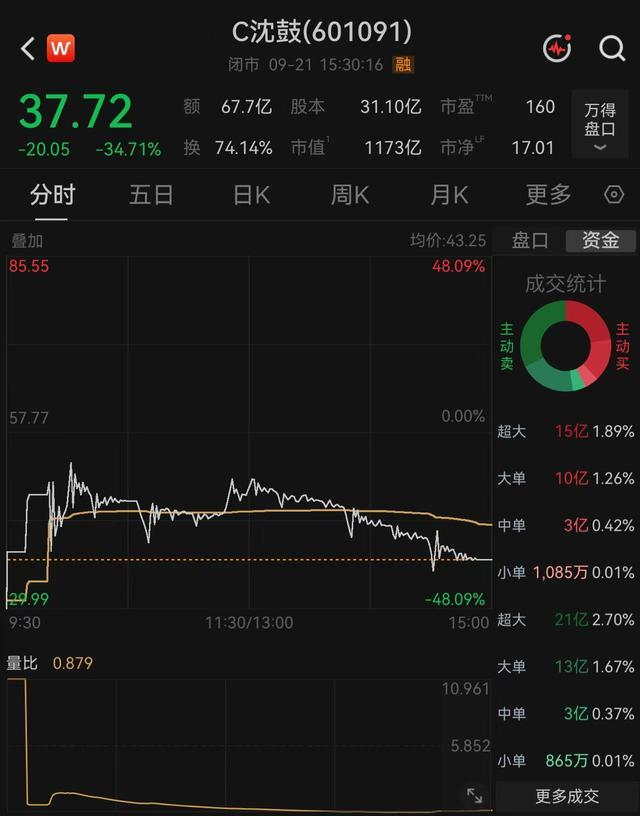Viewport: 640px width, 816px height.
Task: Switch to the 月K chart tab
Action: 449,195
